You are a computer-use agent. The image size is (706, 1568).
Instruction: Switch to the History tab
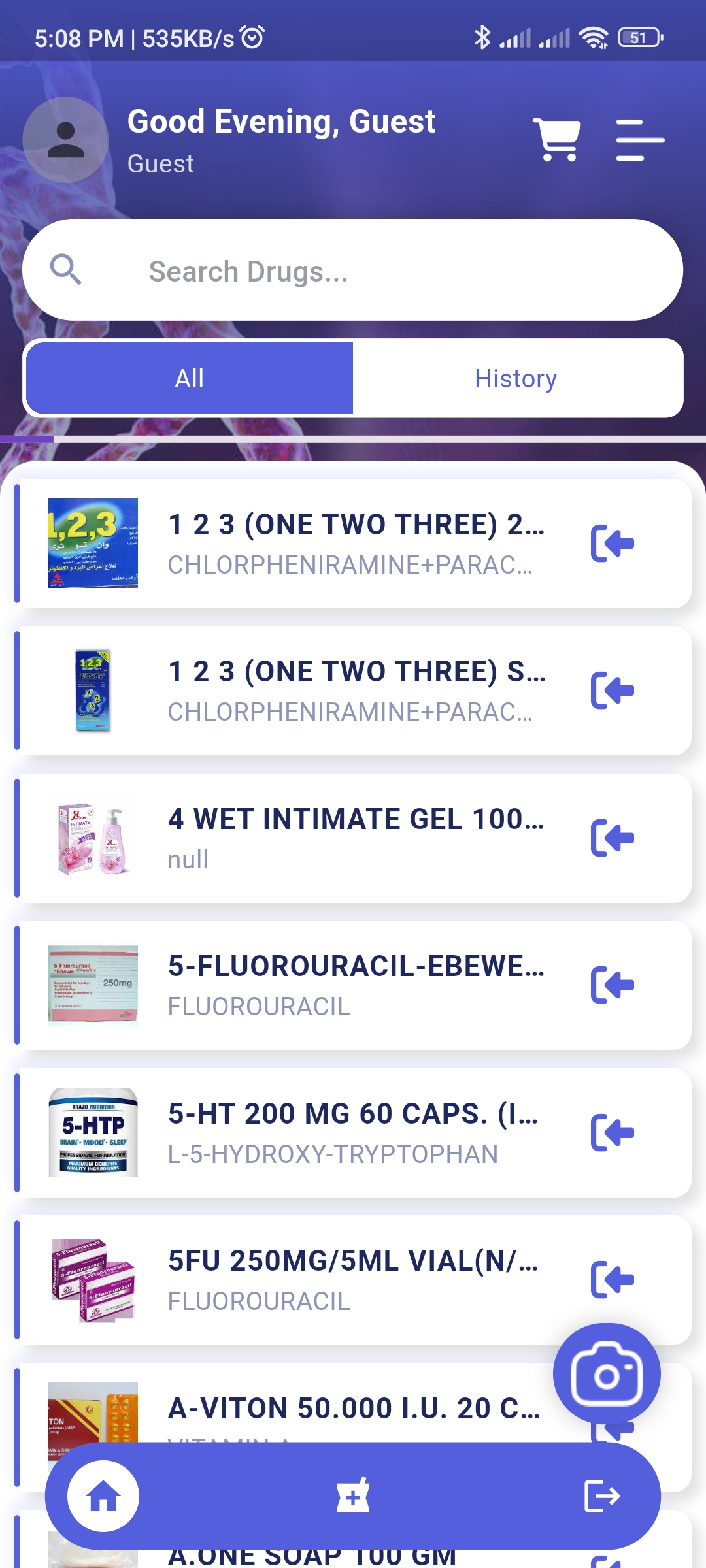coord(516,378)
